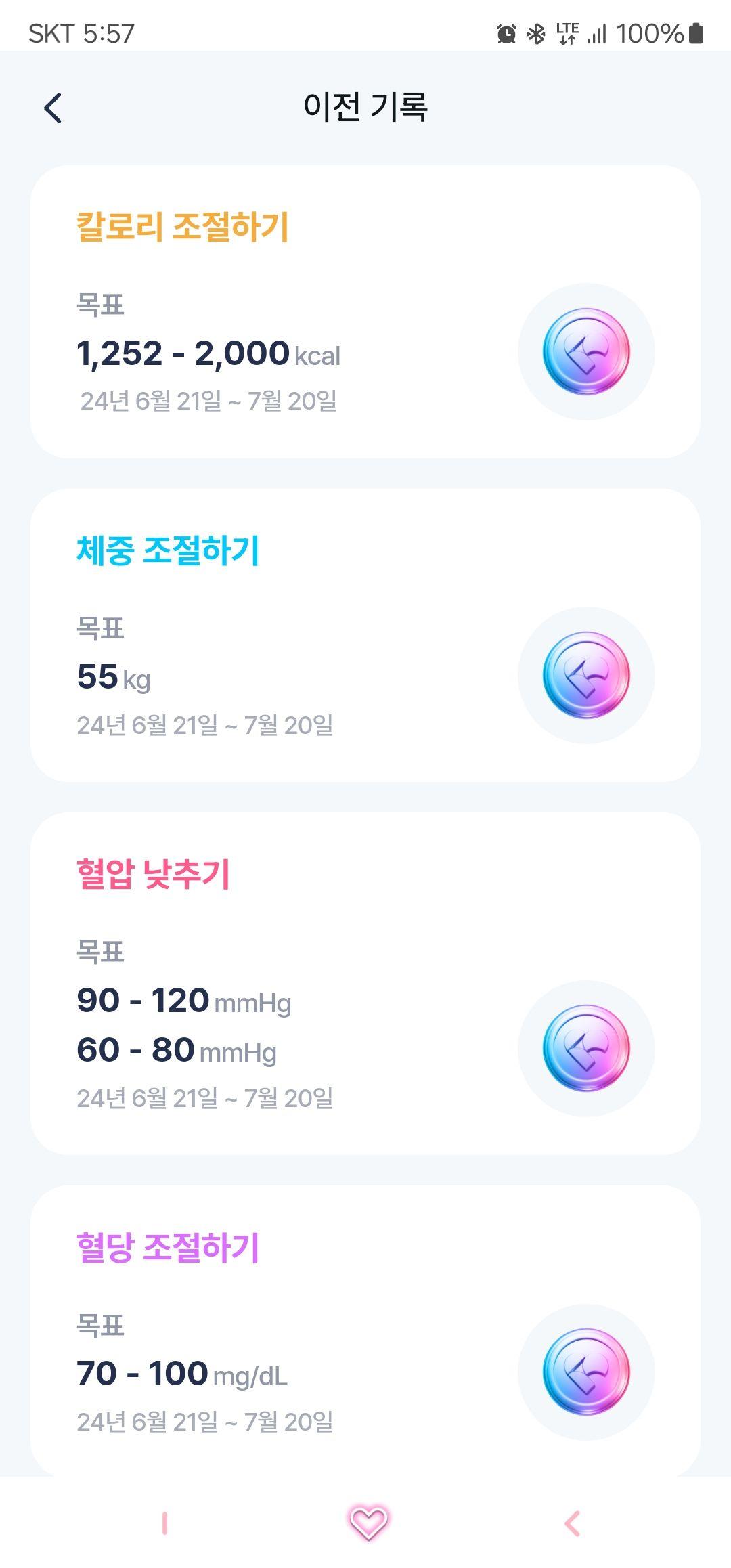This screenshot has width=731, height=1568.
Task: Open the 혈당 조절하기 record card
Action: (x=365, y=1330)
